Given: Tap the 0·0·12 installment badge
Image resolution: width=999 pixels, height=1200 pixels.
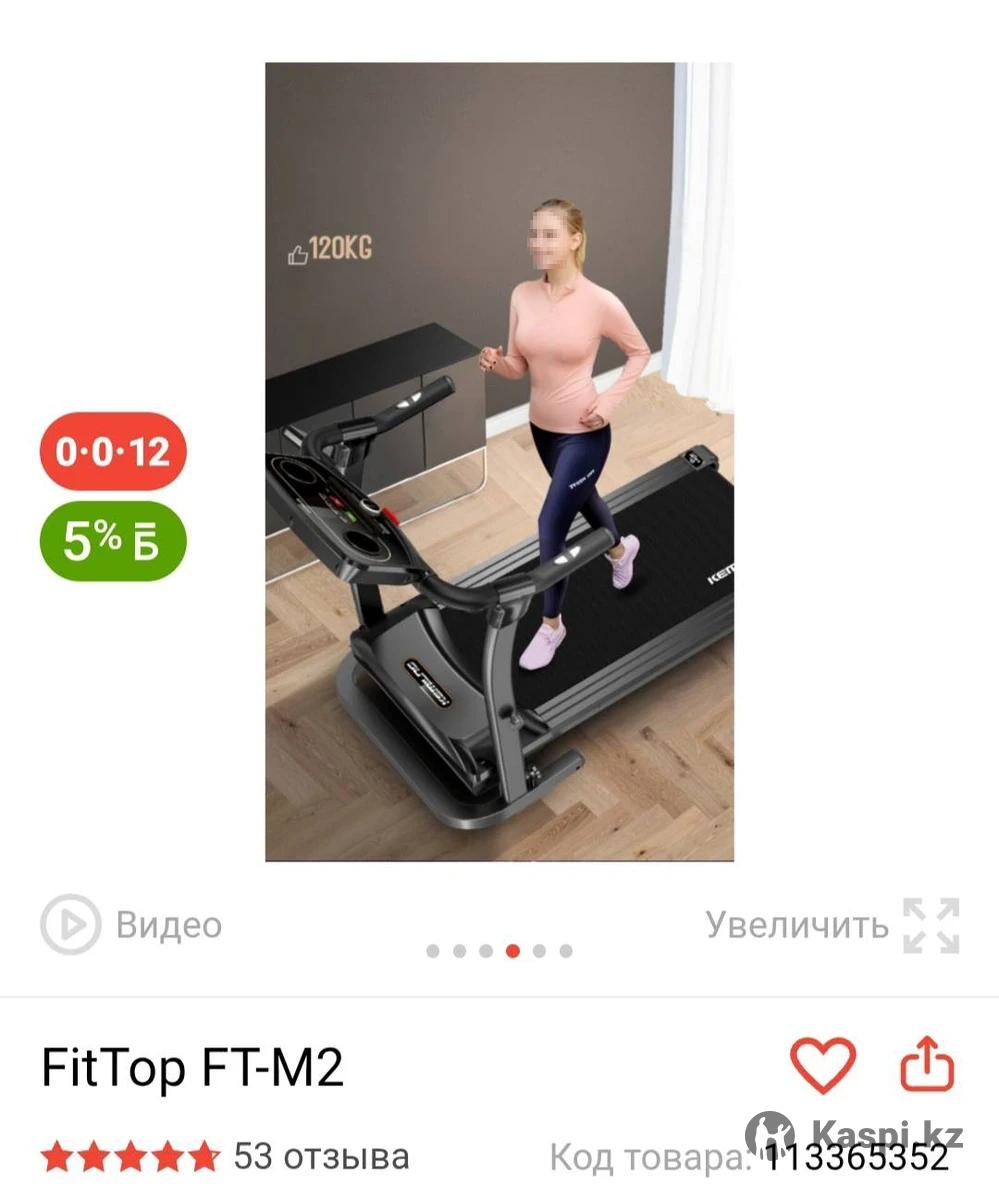Looking at the screenshot, I should pyautogui.click(x=113, y=452).
